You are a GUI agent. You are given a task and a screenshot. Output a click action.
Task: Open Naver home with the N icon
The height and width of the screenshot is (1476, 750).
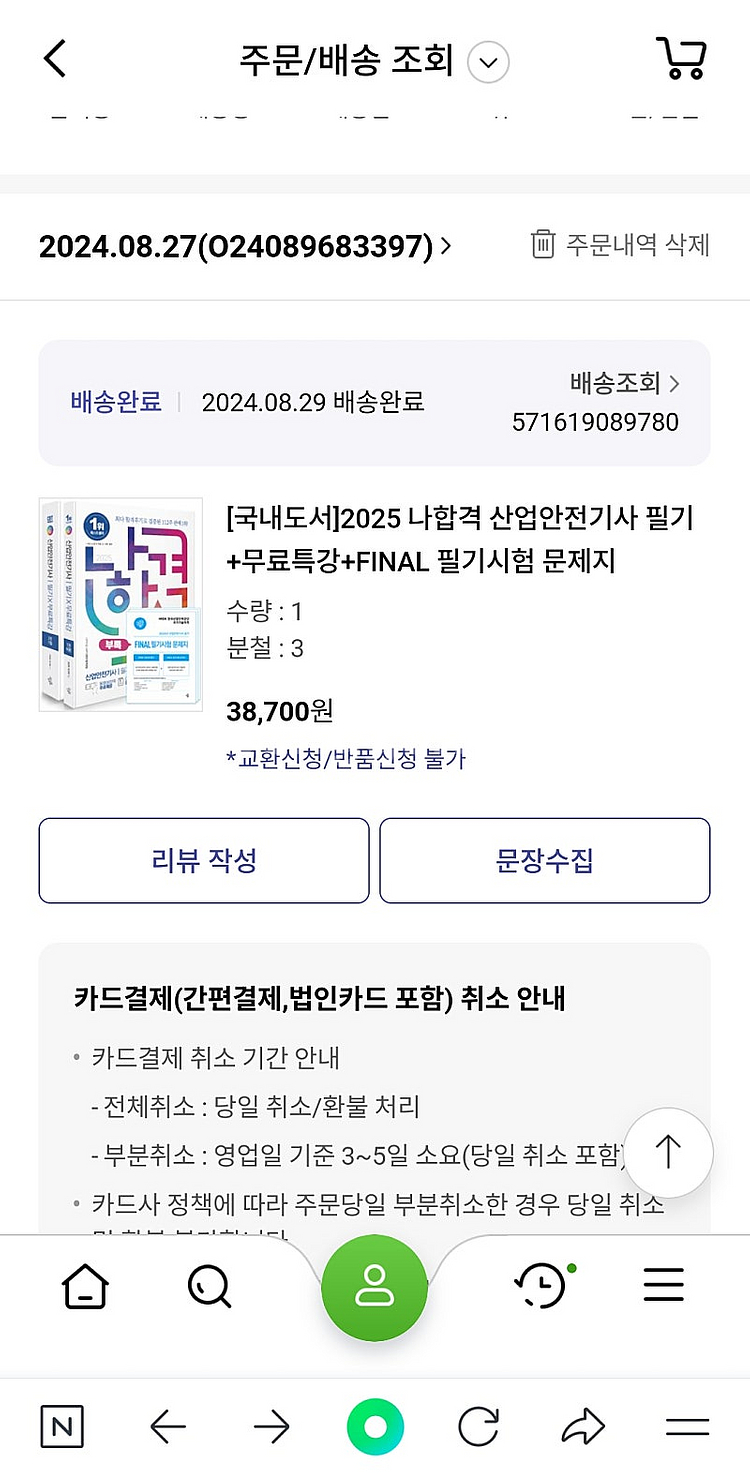pyautogui.click(x=61, y=1427)
